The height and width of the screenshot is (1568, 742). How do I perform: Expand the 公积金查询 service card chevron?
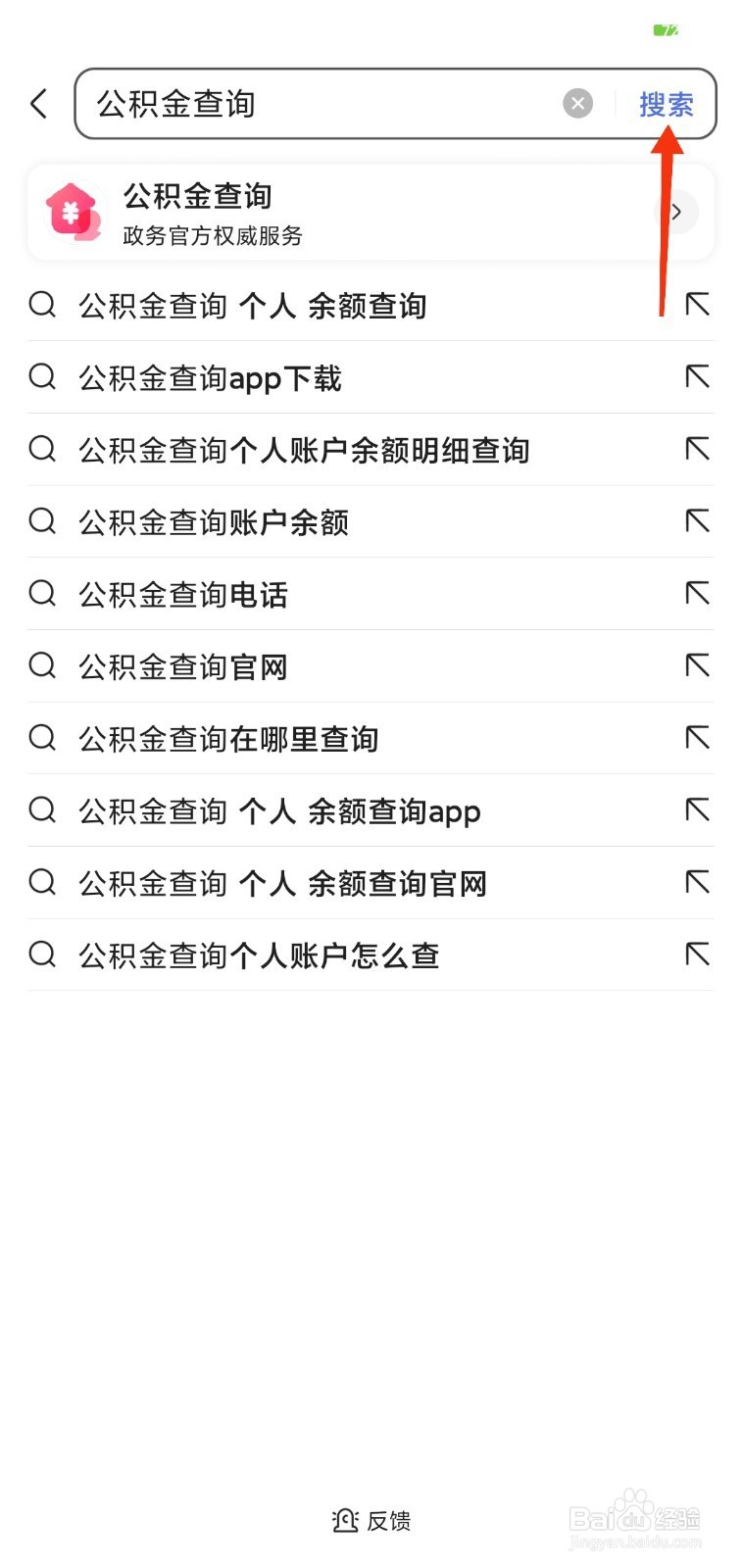click(675, 211)
